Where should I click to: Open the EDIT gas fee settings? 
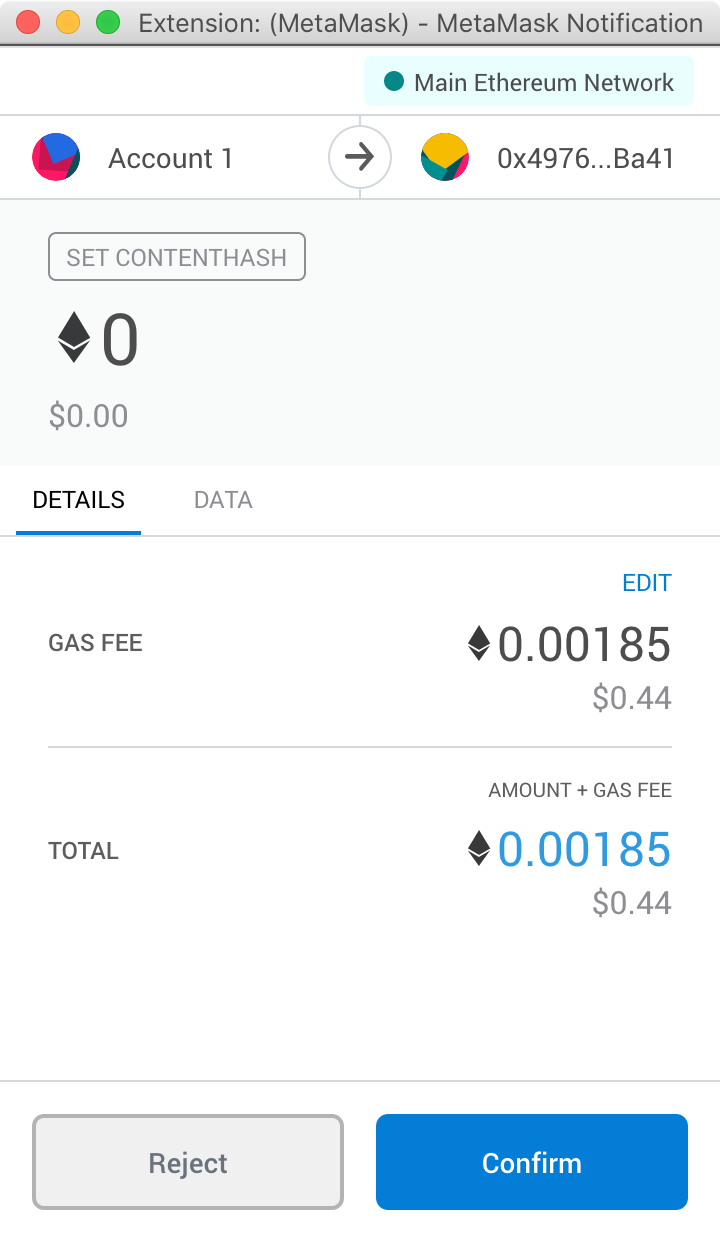(x=646, y=582)
